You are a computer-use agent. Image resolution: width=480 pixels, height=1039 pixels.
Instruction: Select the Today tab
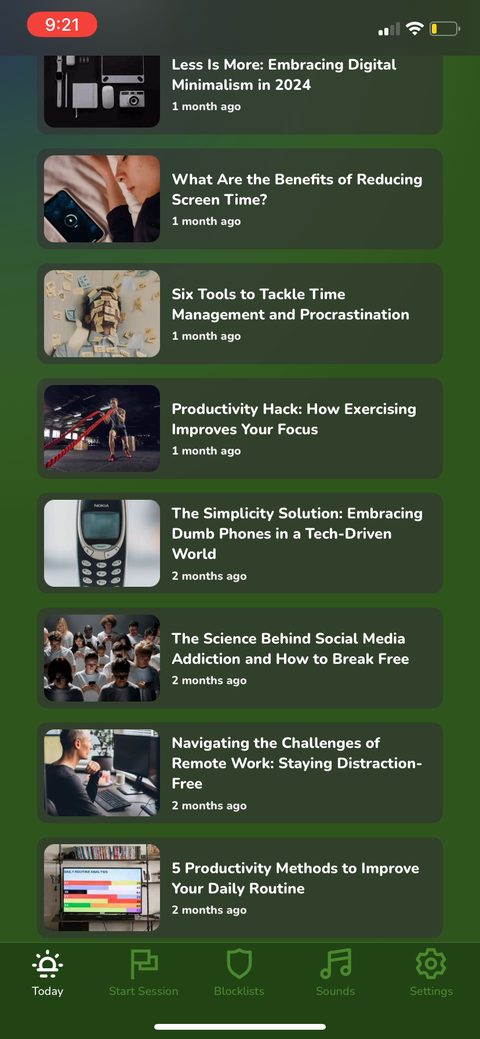48,973
